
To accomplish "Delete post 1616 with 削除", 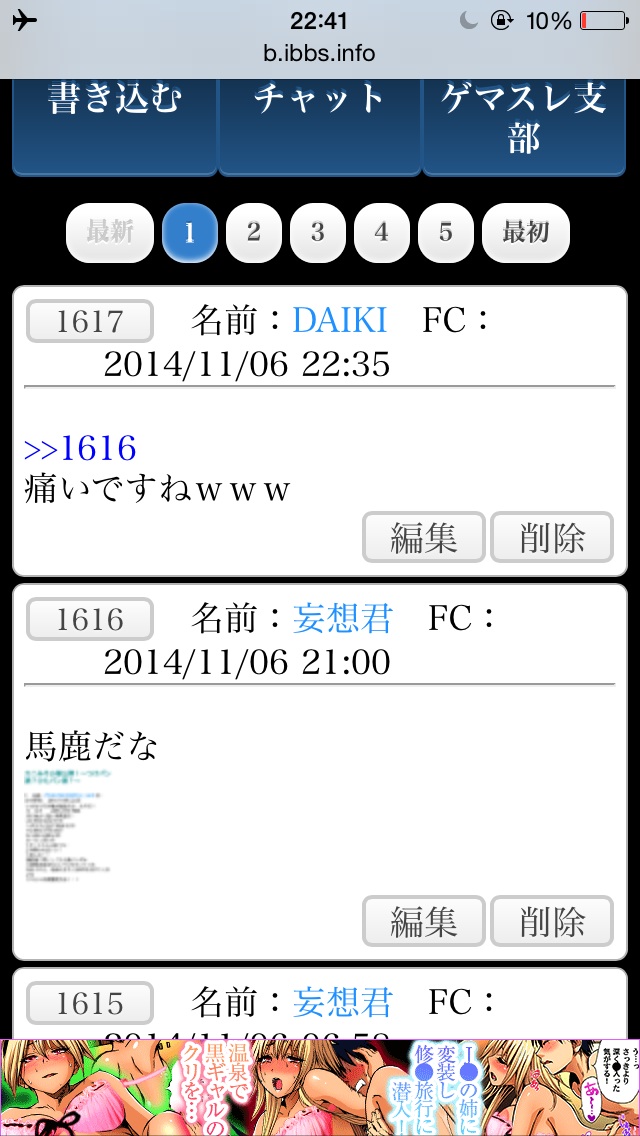I will tap(551, 921).
